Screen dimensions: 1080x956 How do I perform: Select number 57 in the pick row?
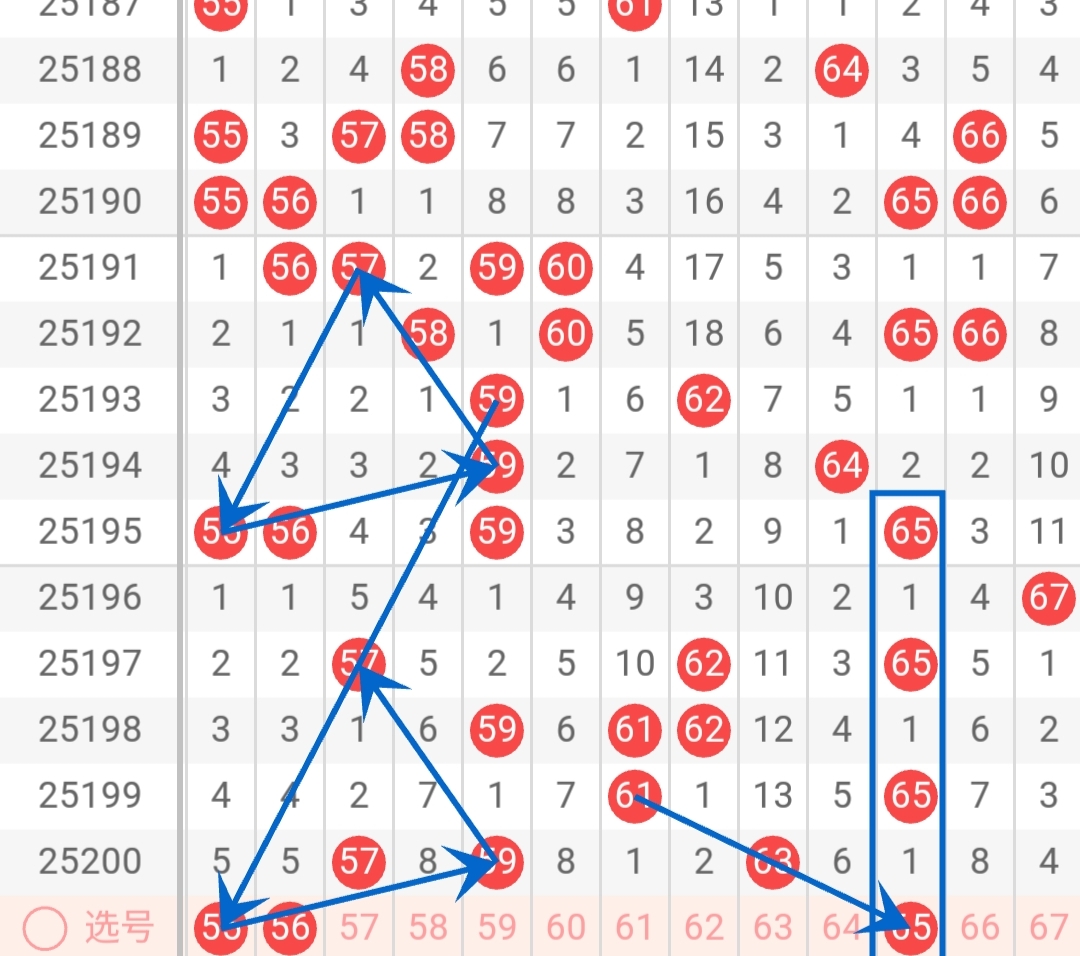pyautogui.click(x=358, y=928)
